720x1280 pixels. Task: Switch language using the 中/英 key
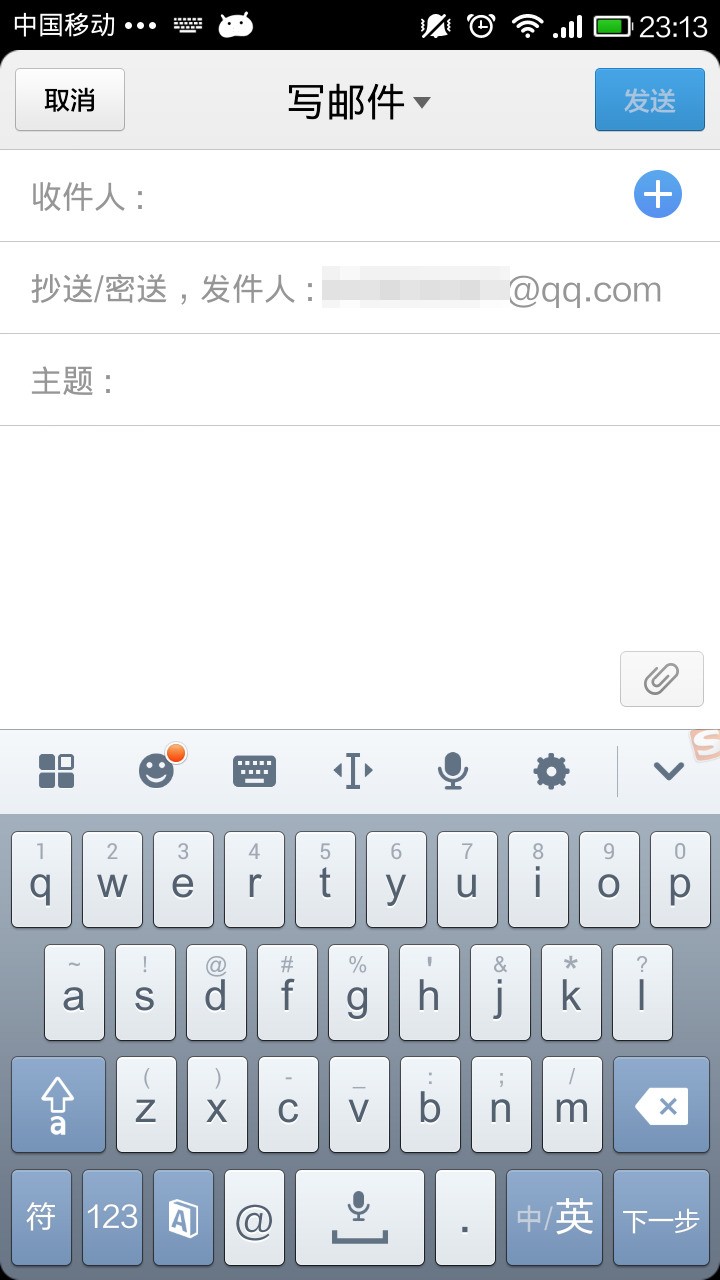point(554,1218)
